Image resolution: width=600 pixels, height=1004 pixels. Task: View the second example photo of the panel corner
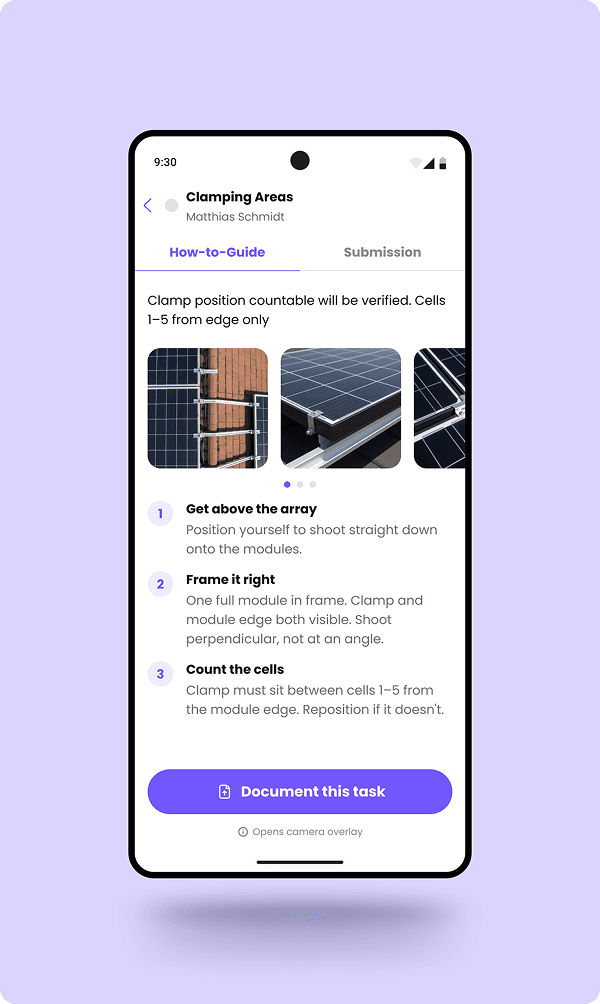[x=341, y=408]
